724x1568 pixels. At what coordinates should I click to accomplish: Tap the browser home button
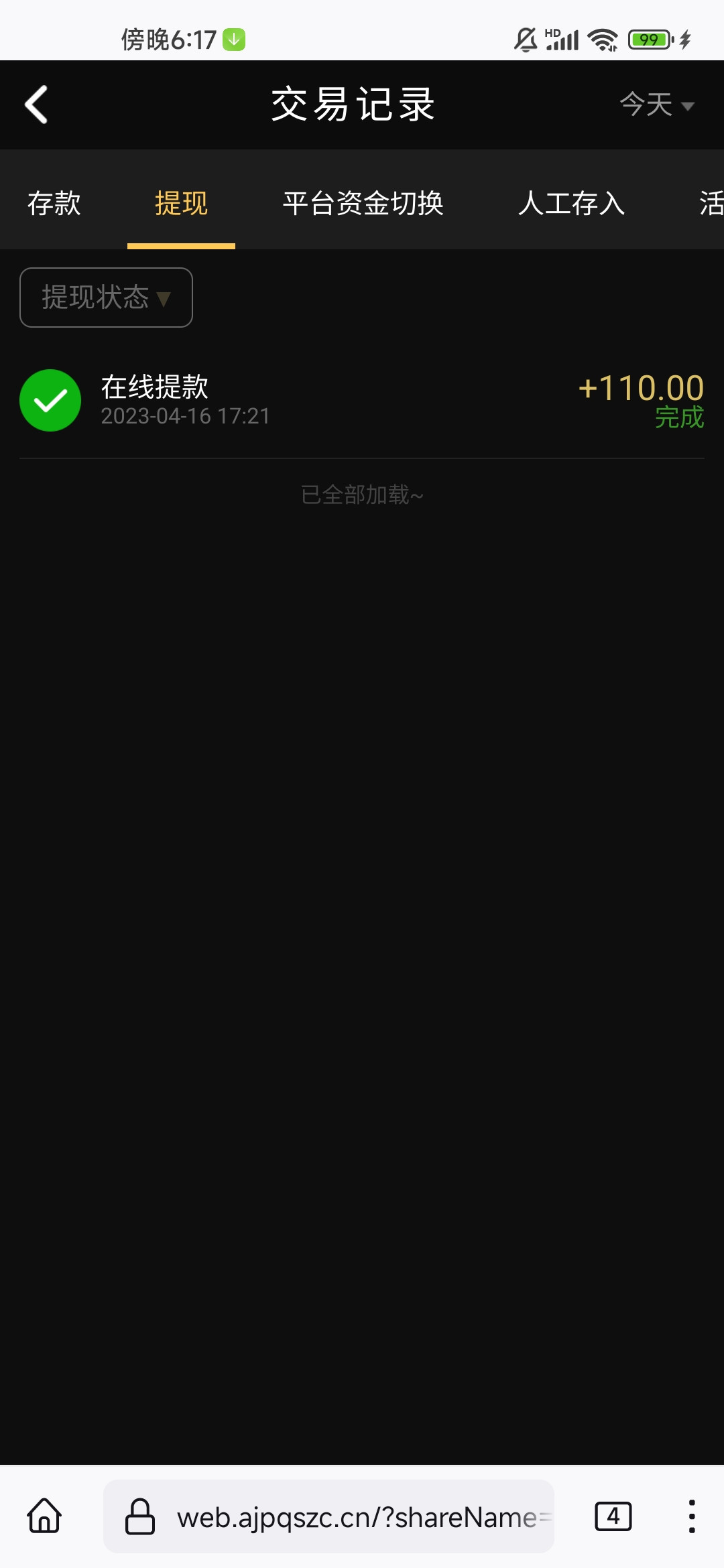pos(45,1516)
